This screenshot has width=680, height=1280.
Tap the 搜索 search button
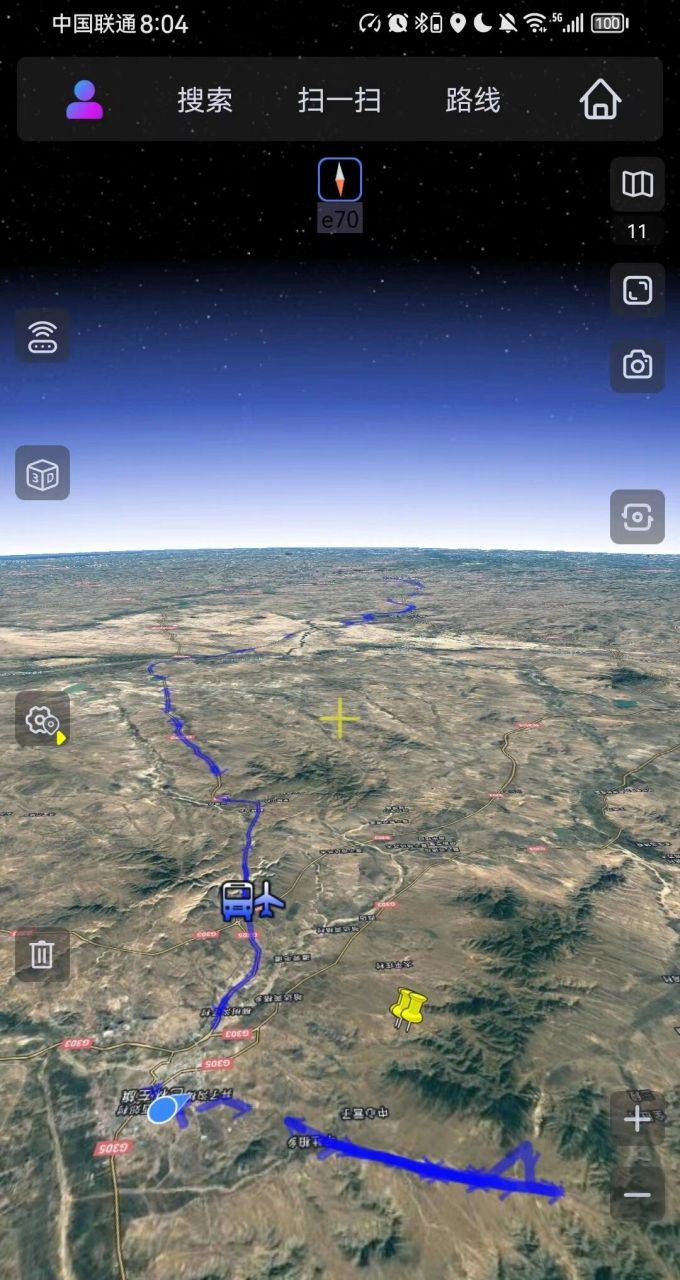(205, 100)
